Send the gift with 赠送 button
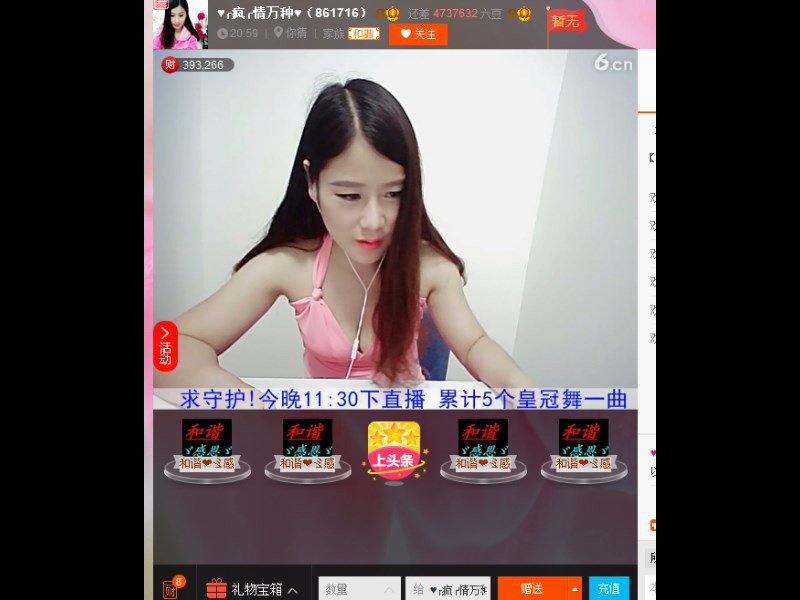 click(532, 589)
